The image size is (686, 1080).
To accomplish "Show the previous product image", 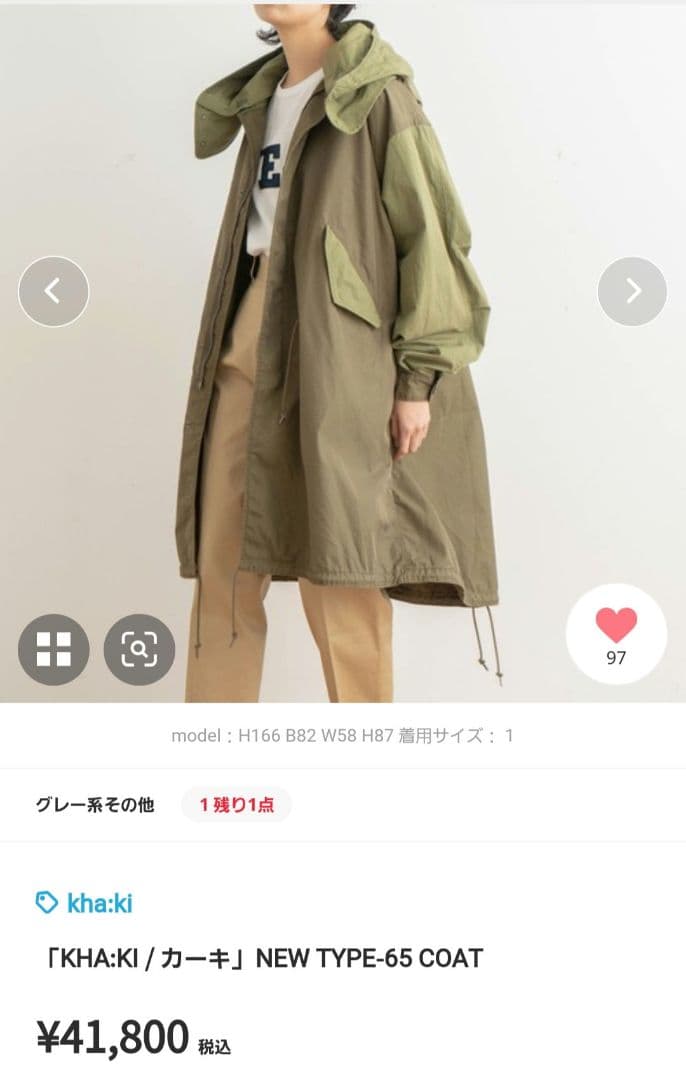I will (x=53, y=292).
